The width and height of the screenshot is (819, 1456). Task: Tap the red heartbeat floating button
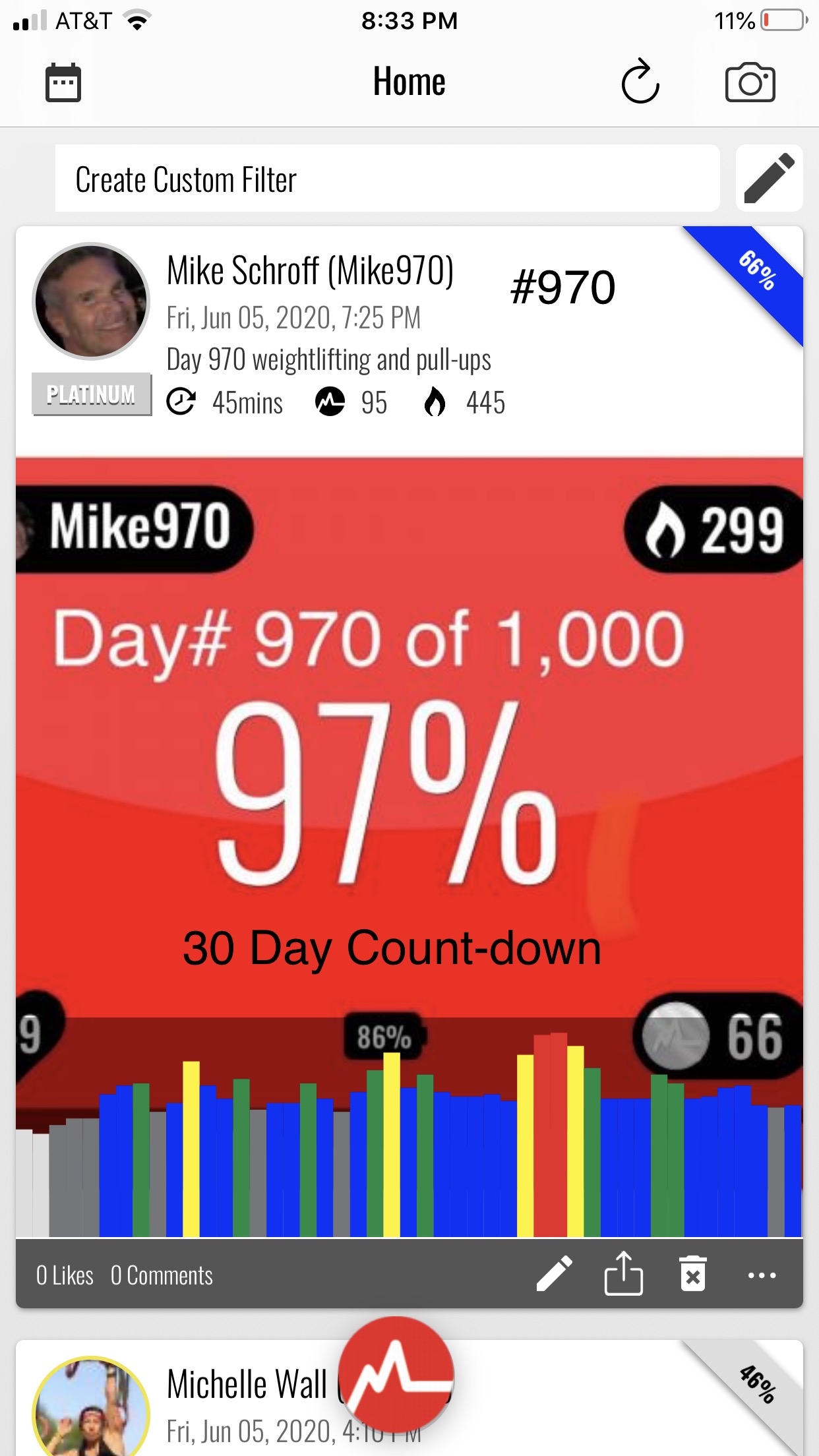click(396, 1374)
